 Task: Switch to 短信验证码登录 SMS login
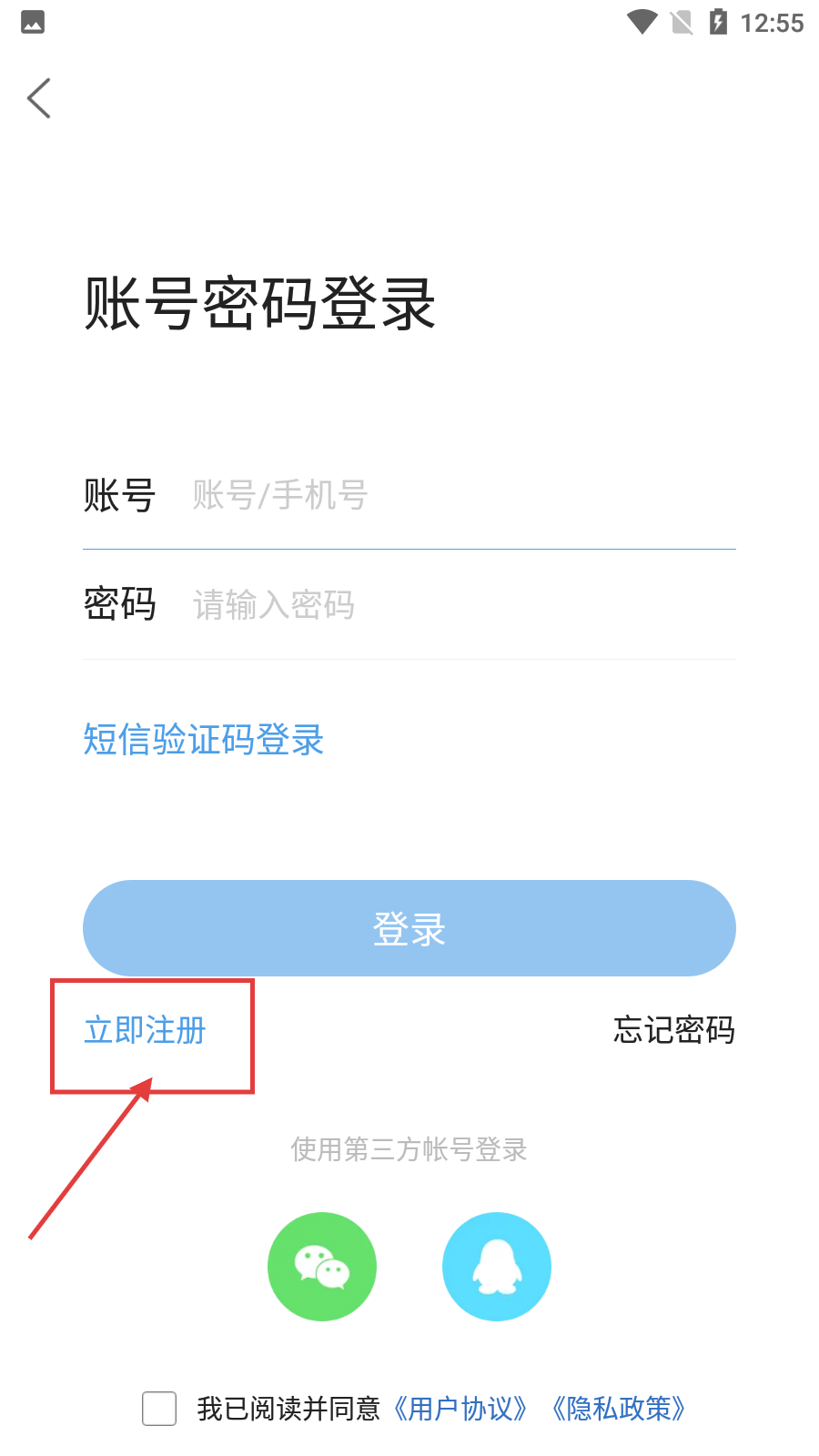point(204,740)
